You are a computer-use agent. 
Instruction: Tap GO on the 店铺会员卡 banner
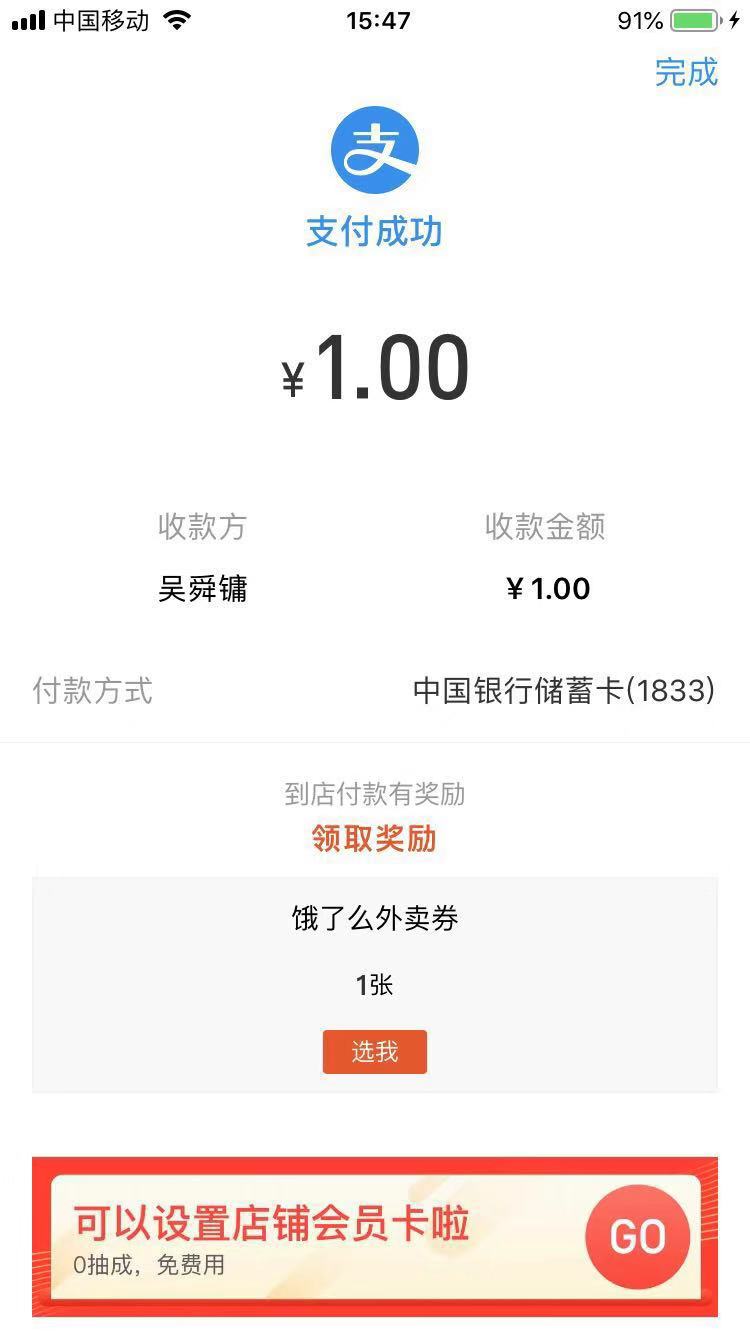(x=637, y=1236)
